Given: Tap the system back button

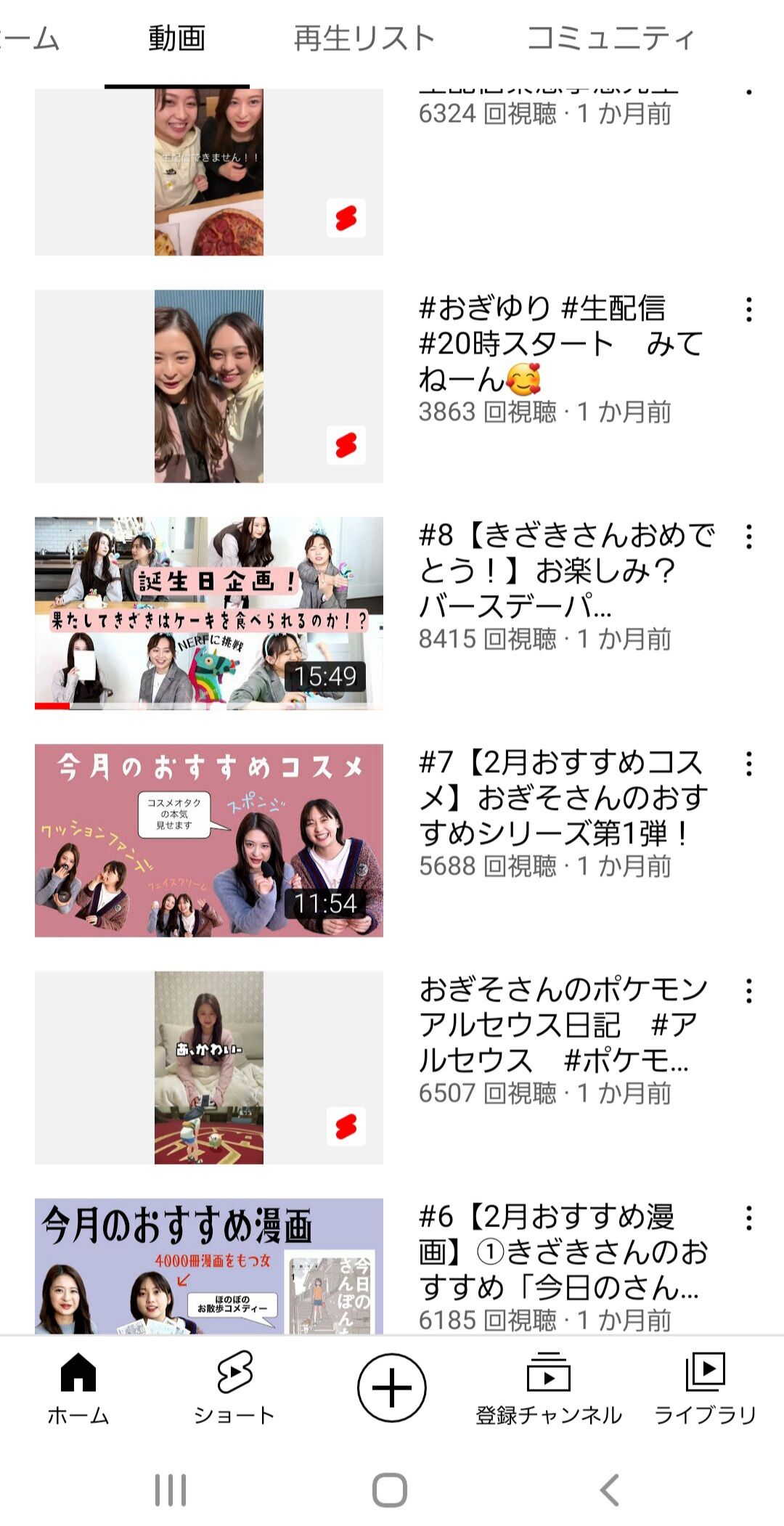Looking at the screenshot, I should click(610, 1490).
